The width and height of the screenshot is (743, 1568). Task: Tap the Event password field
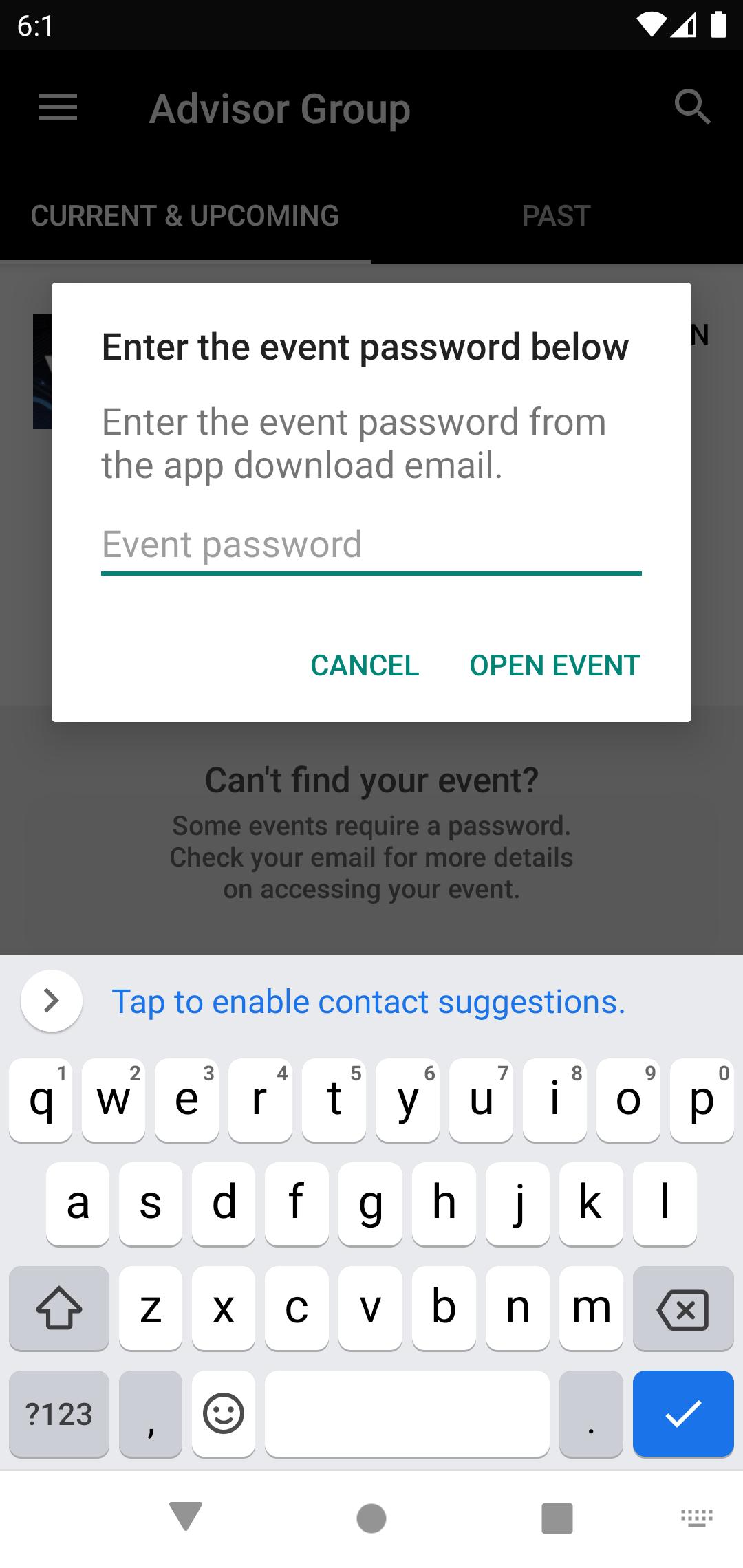(x=370, y=545)
